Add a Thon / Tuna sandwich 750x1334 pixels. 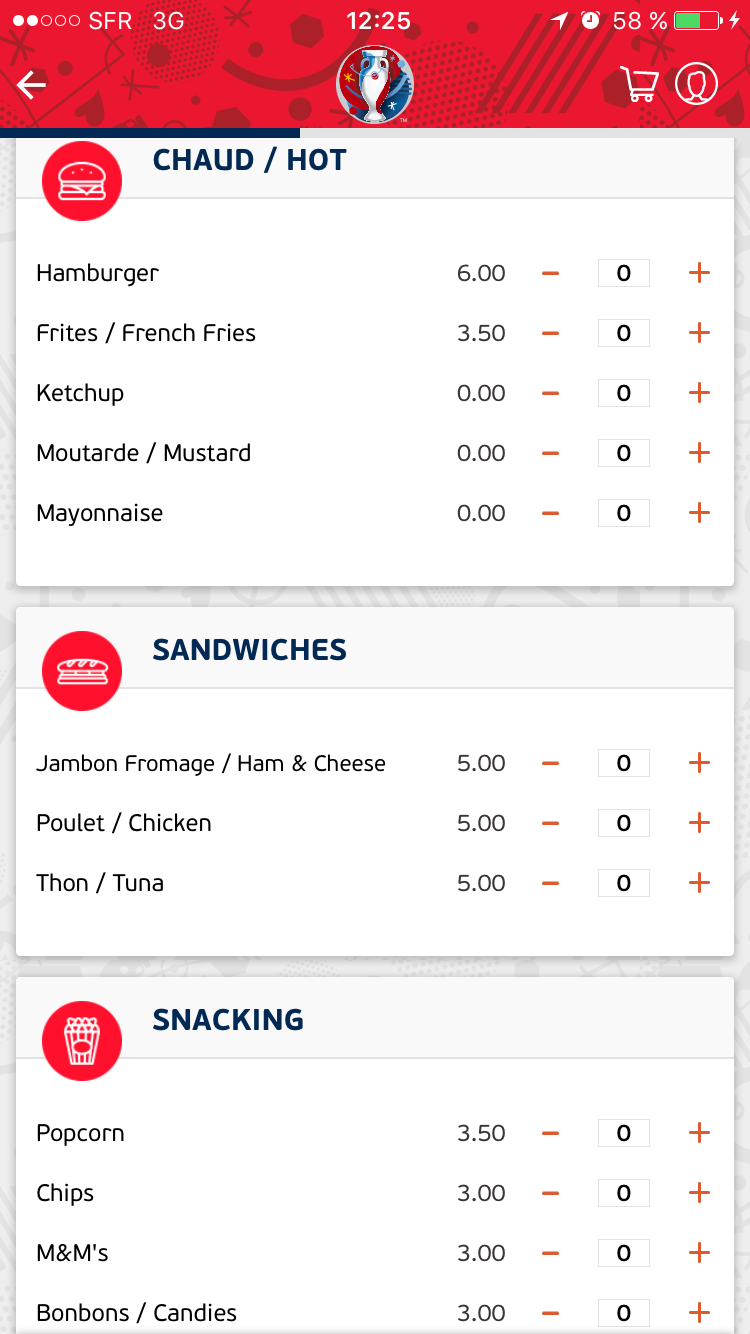699,883
